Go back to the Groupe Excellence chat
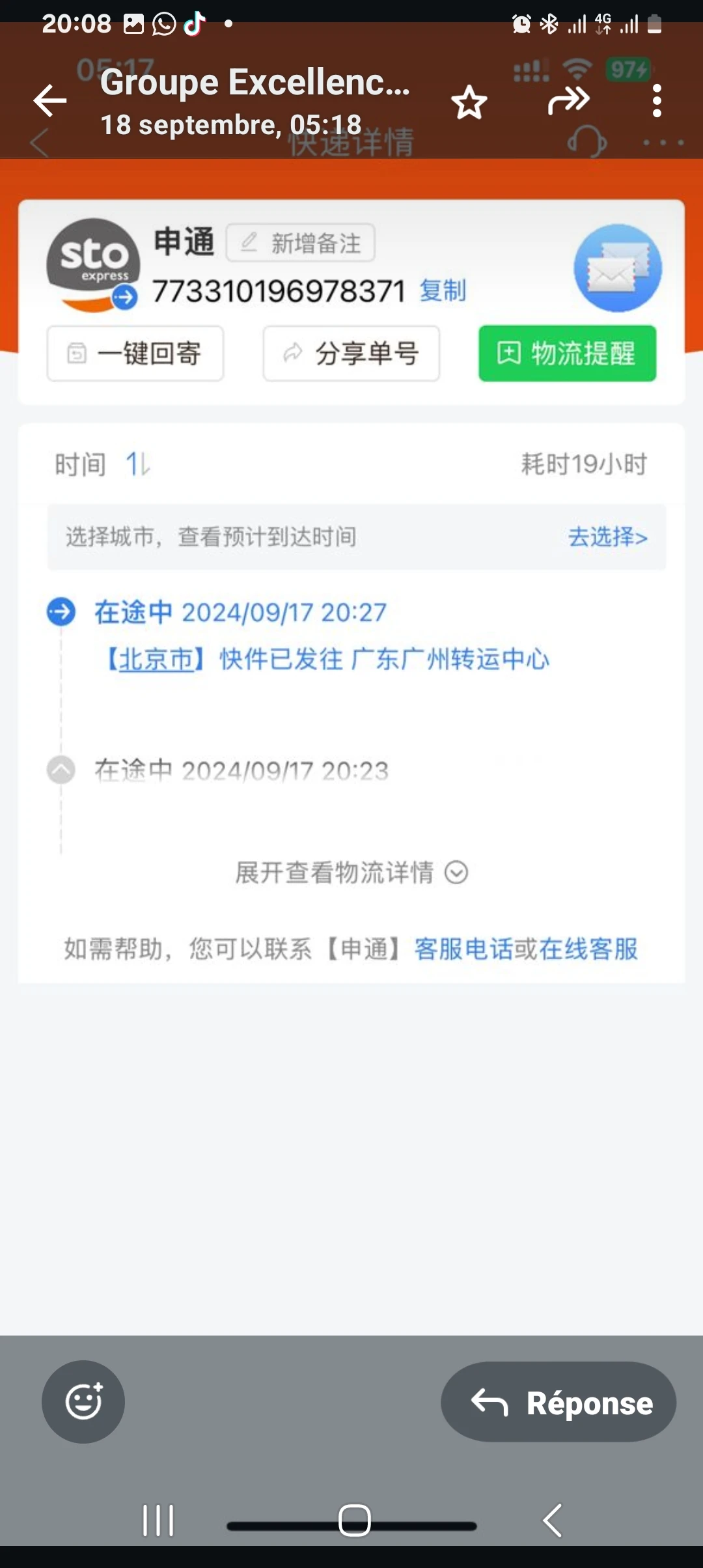 coord(50,101)
